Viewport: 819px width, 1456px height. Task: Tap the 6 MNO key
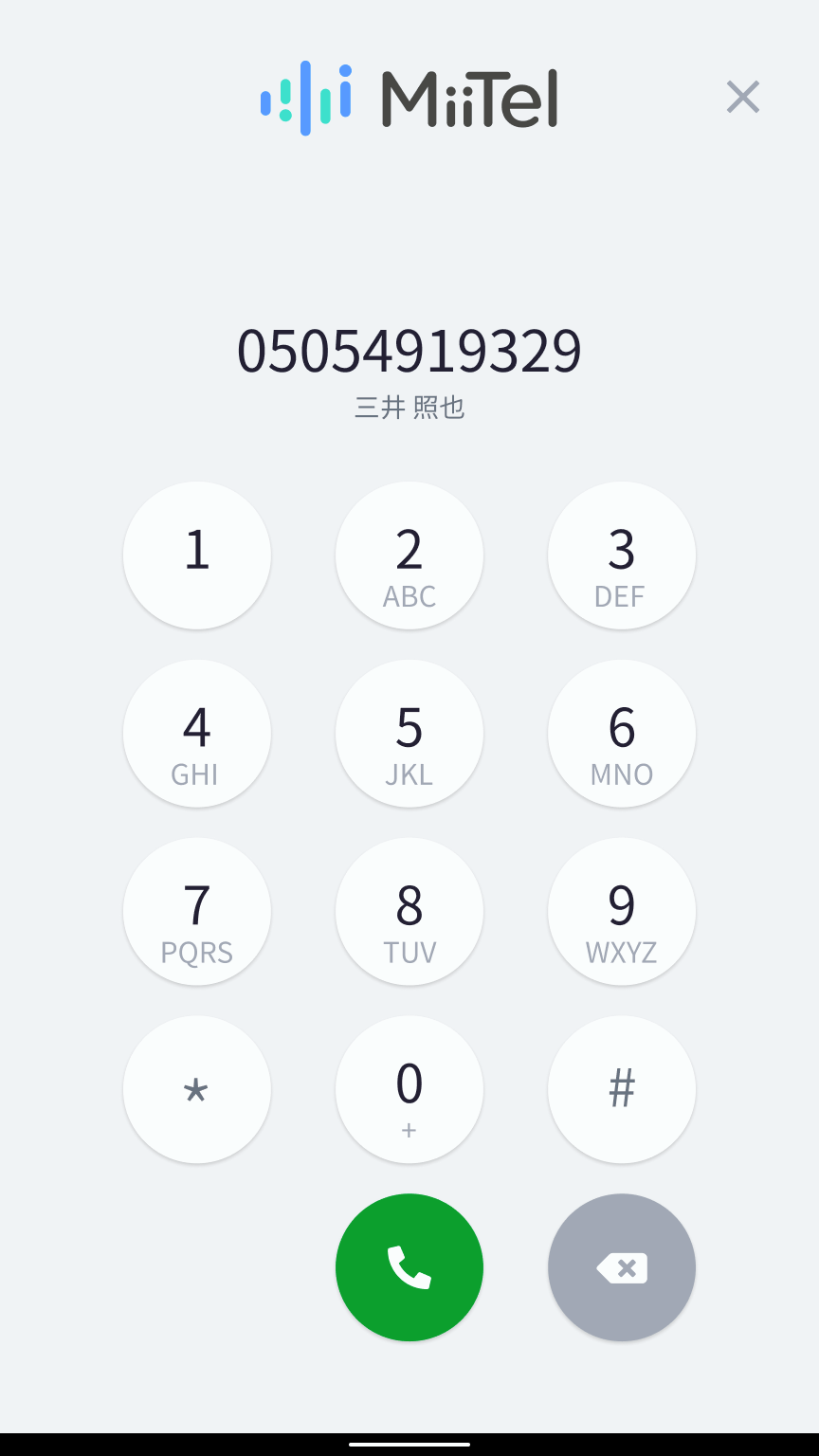pyautogui.click(x=622, y=734)
